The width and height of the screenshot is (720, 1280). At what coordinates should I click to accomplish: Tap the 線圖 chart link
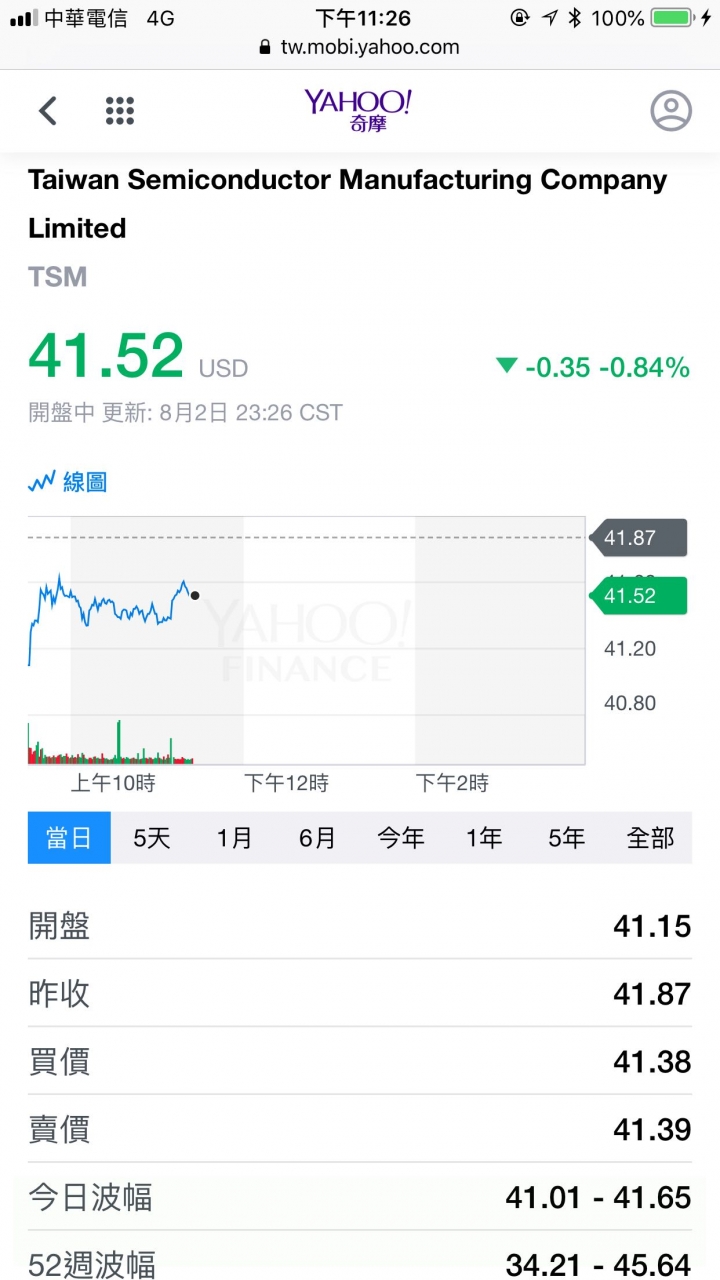[68, 482]
